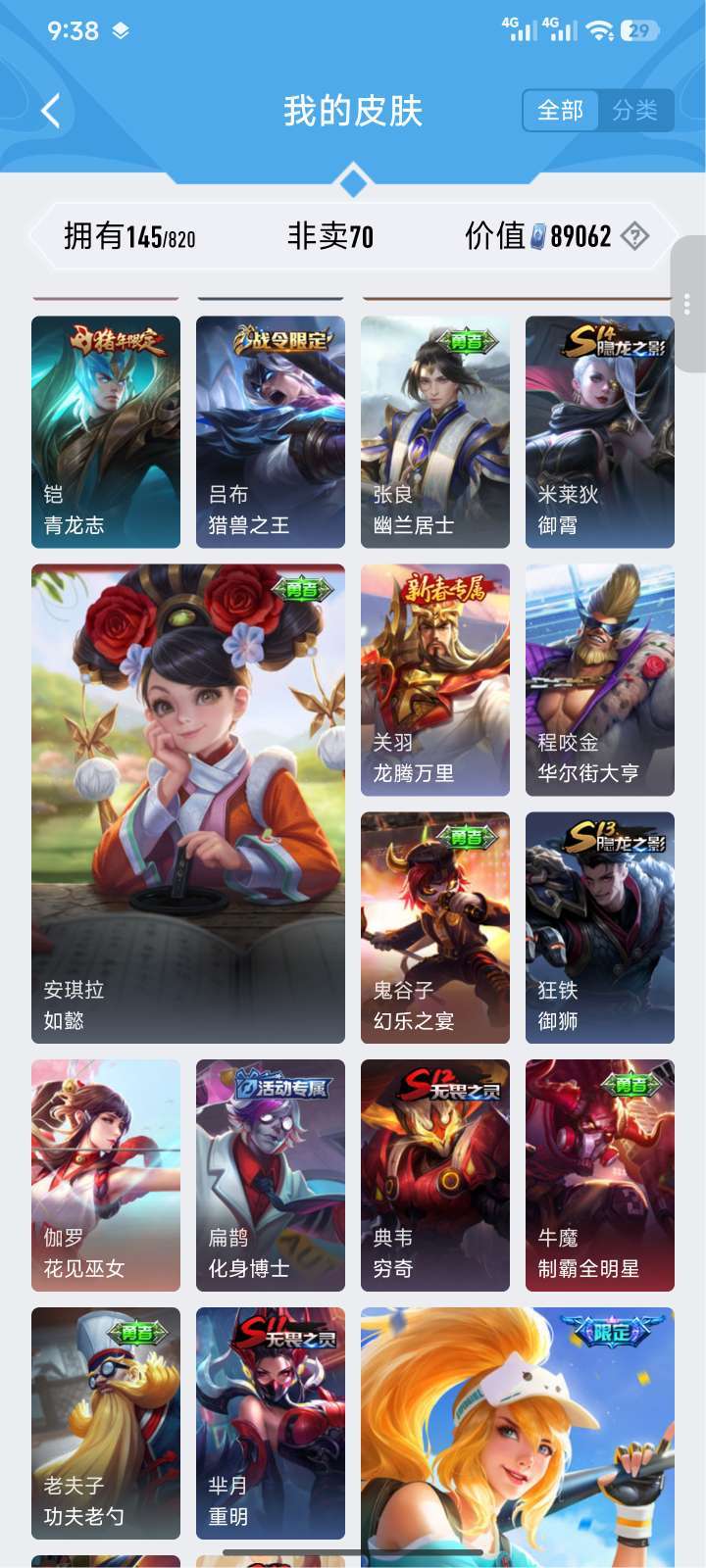Viewport: 706px width, 1568px height.
Task: View the 关羽 龙腾万里 skin
Action: [x=435, y=680]
